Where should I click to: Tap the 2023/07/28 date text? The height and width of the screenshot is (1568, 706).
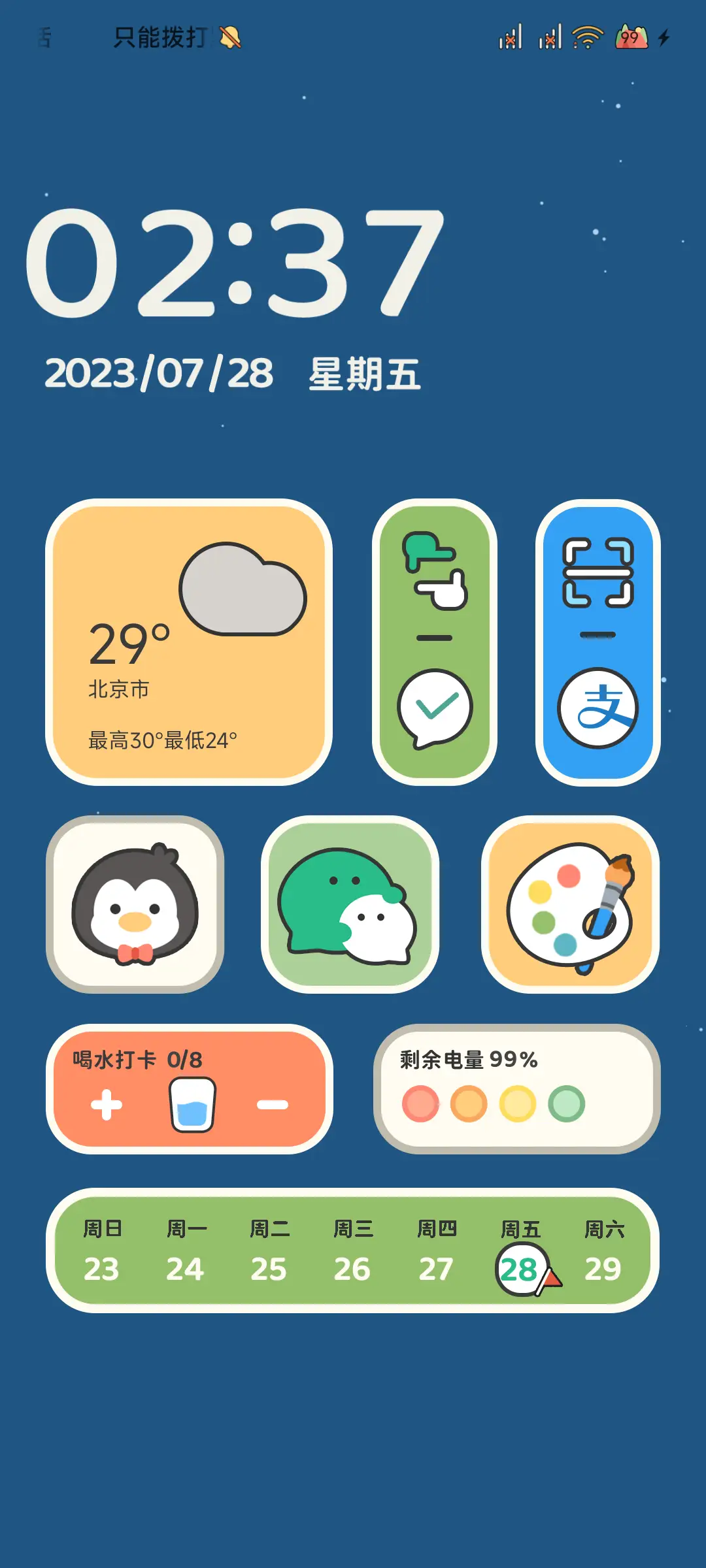click(x=159, y=371)
